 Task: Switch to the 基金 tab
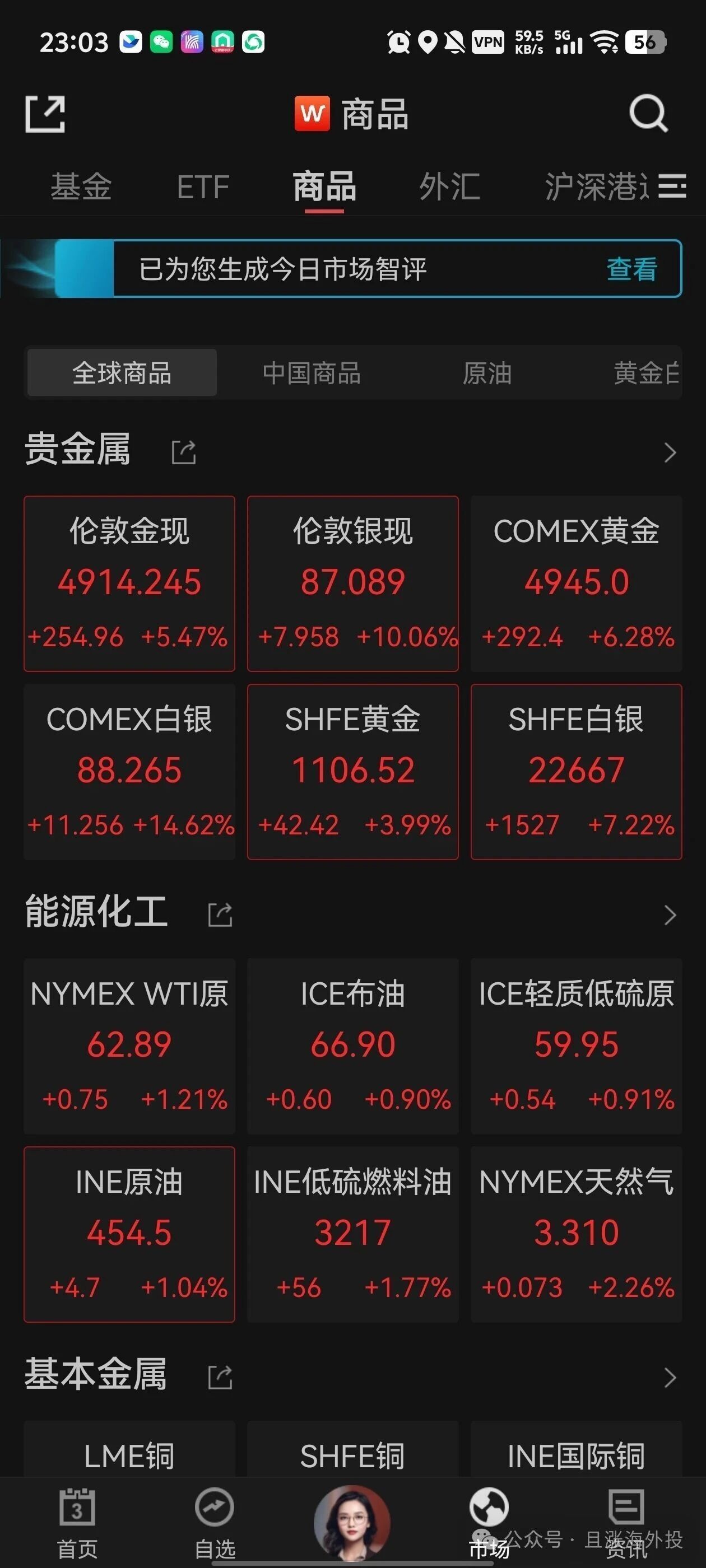point(81,186)
